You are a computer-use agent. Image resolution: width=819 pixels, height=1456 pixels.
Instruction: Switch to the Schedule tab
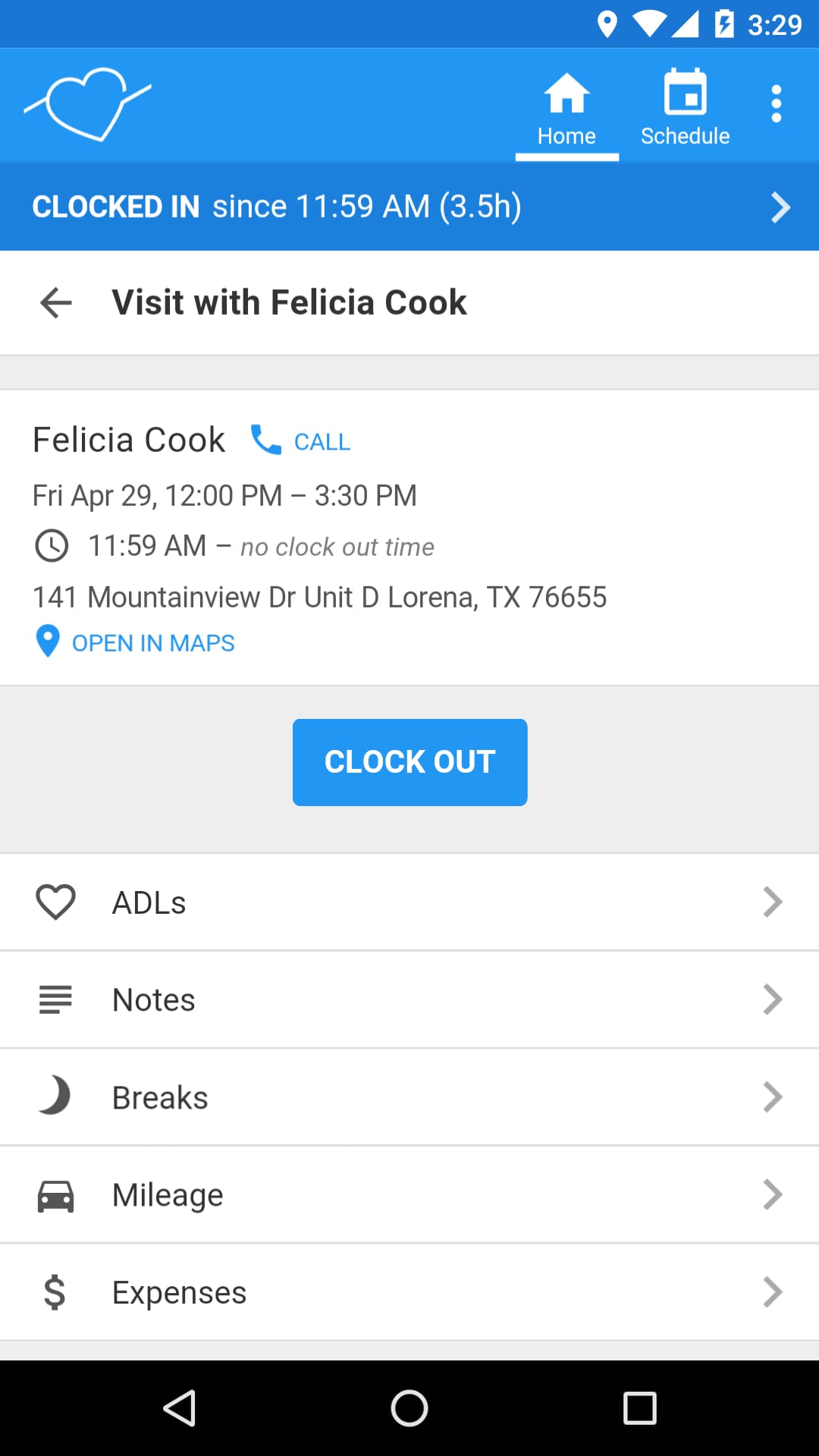685,106
